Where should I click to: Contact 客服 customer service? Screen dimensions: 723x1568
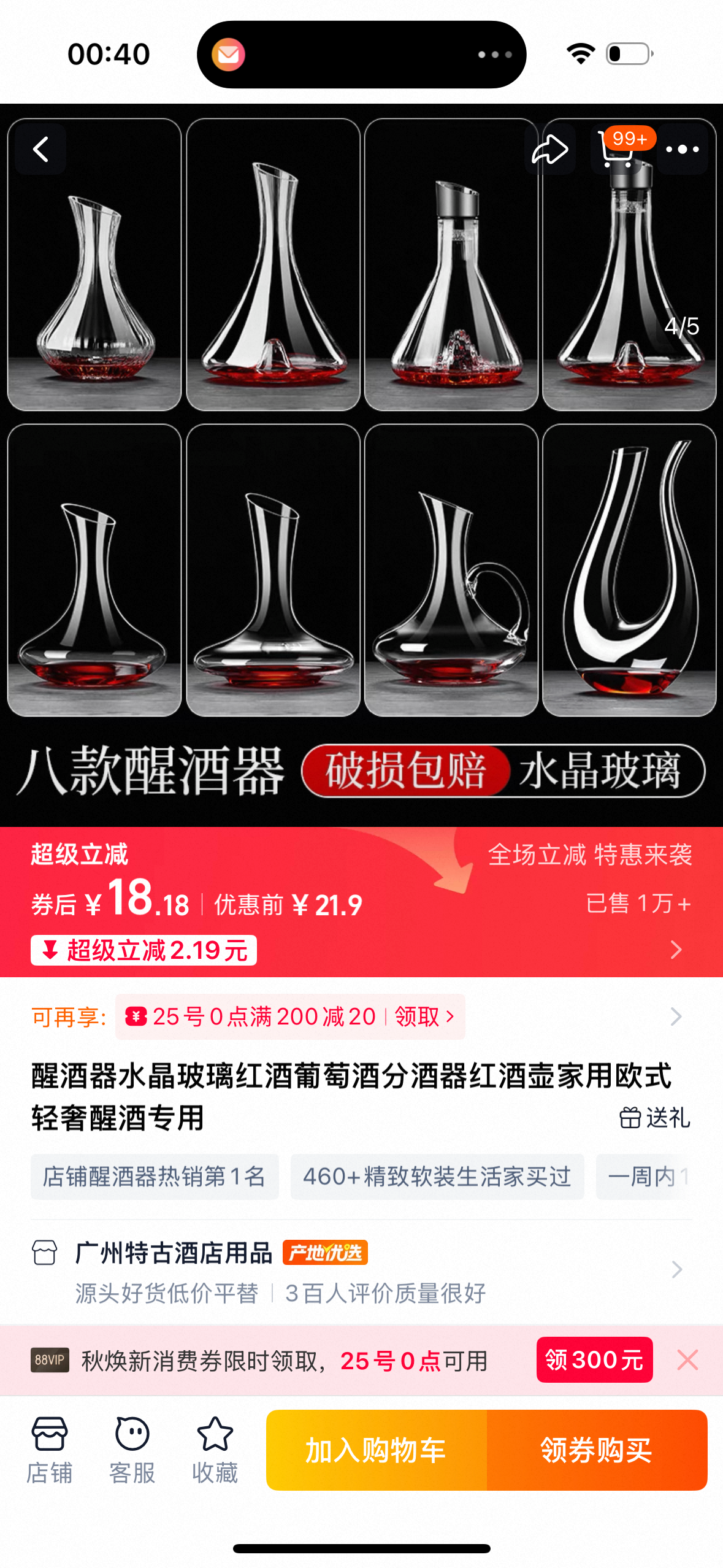click(132, 1450)
